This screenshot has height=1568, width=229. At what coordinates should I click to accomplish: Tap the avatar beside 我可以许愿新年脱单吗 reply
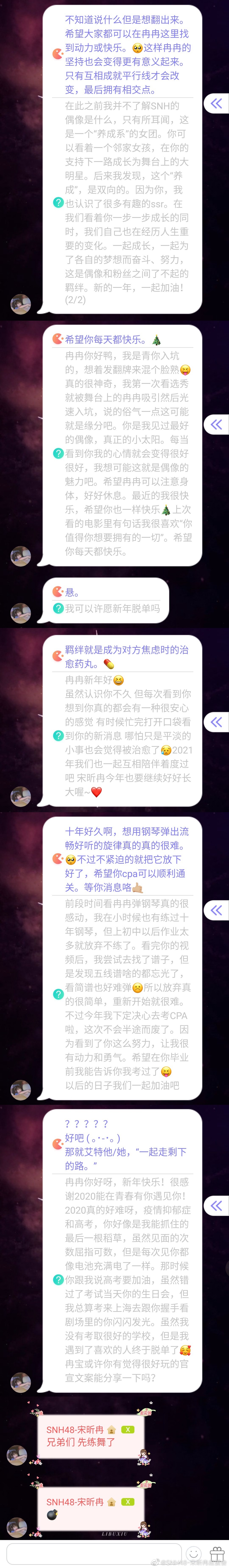[21, 612]
